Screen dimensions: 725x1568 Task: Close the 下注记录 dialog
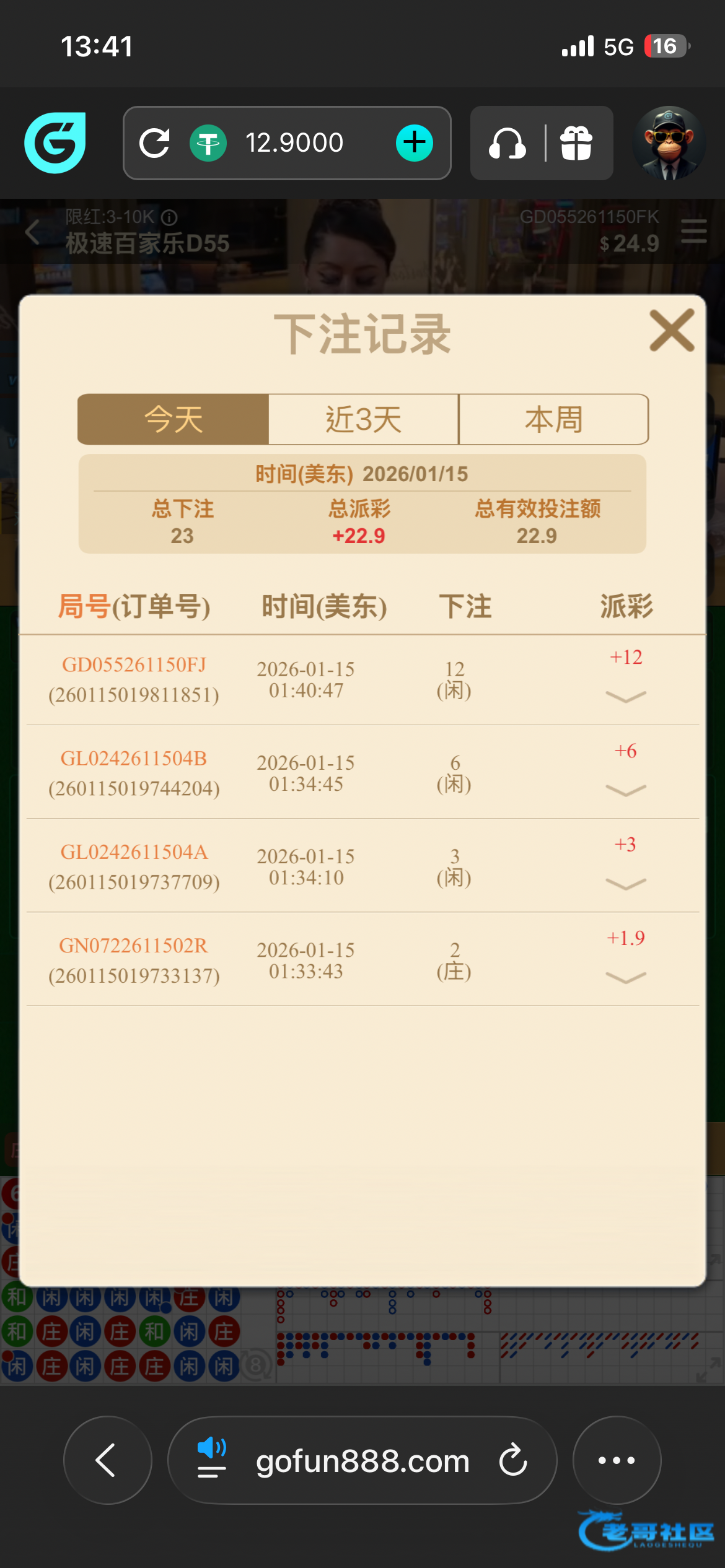click(672, 331)
